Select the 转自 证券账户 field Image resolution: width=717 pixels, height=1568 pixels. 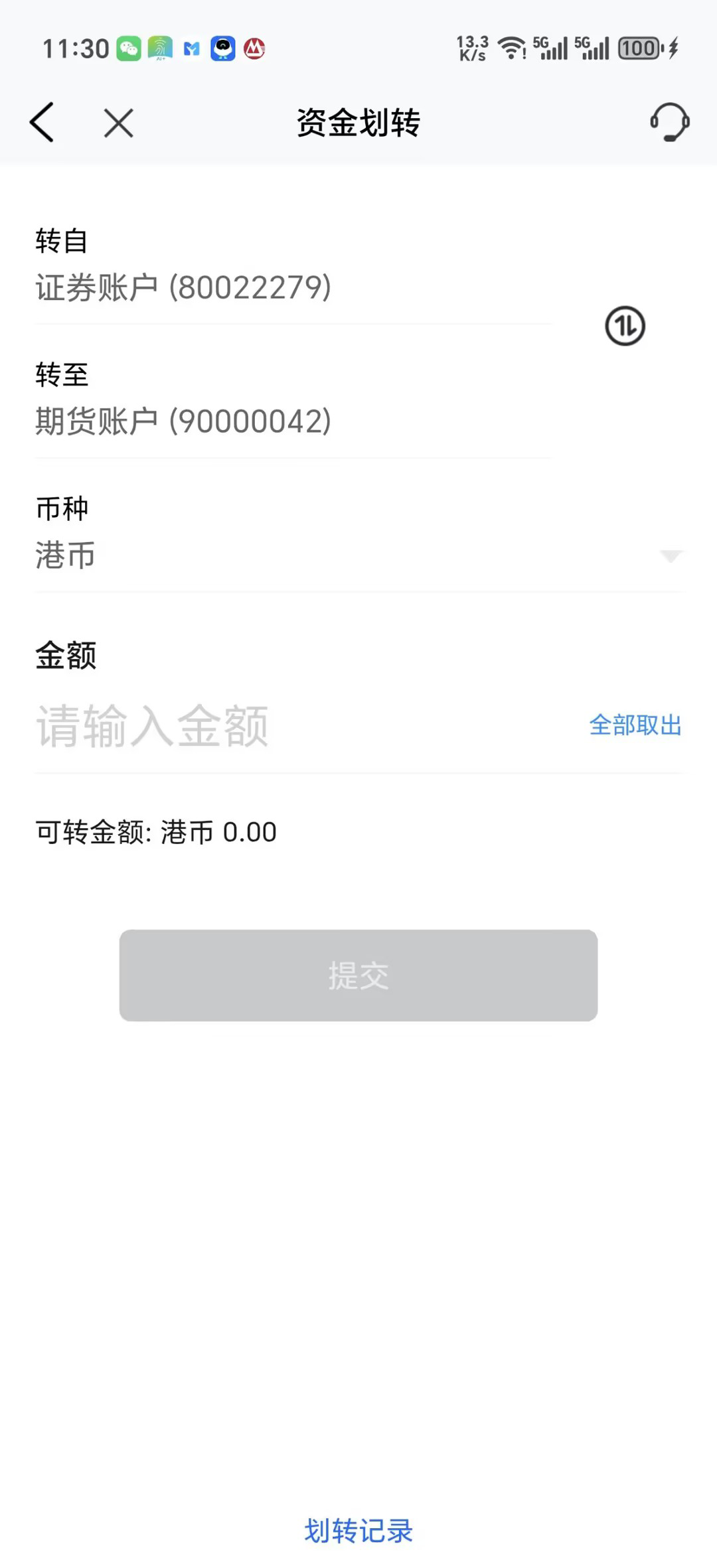tap(292, 287)
